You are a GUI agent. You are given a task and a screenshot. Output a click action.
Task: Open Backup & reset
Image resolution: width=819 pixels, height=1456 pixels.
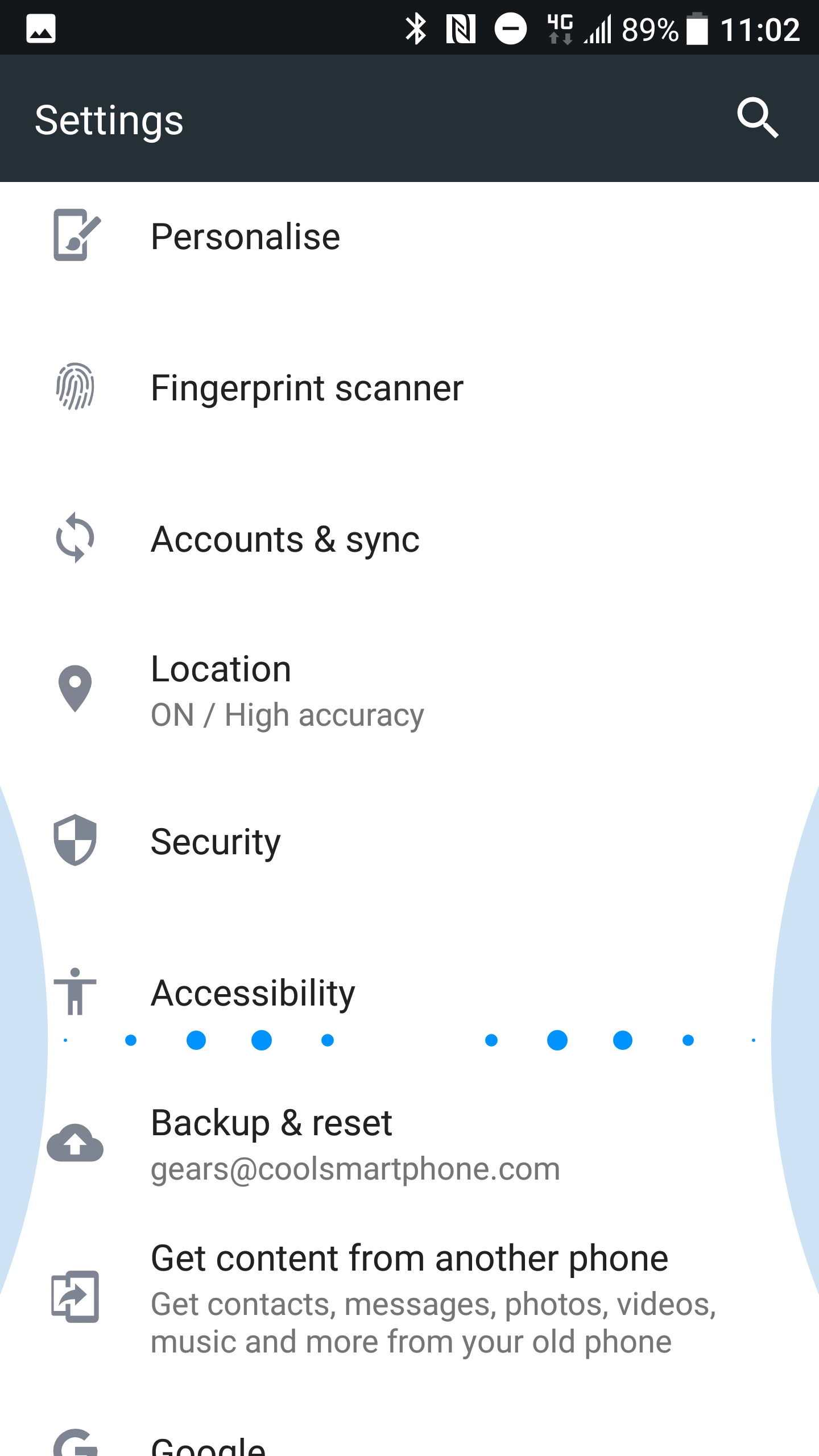point(409,1144)
